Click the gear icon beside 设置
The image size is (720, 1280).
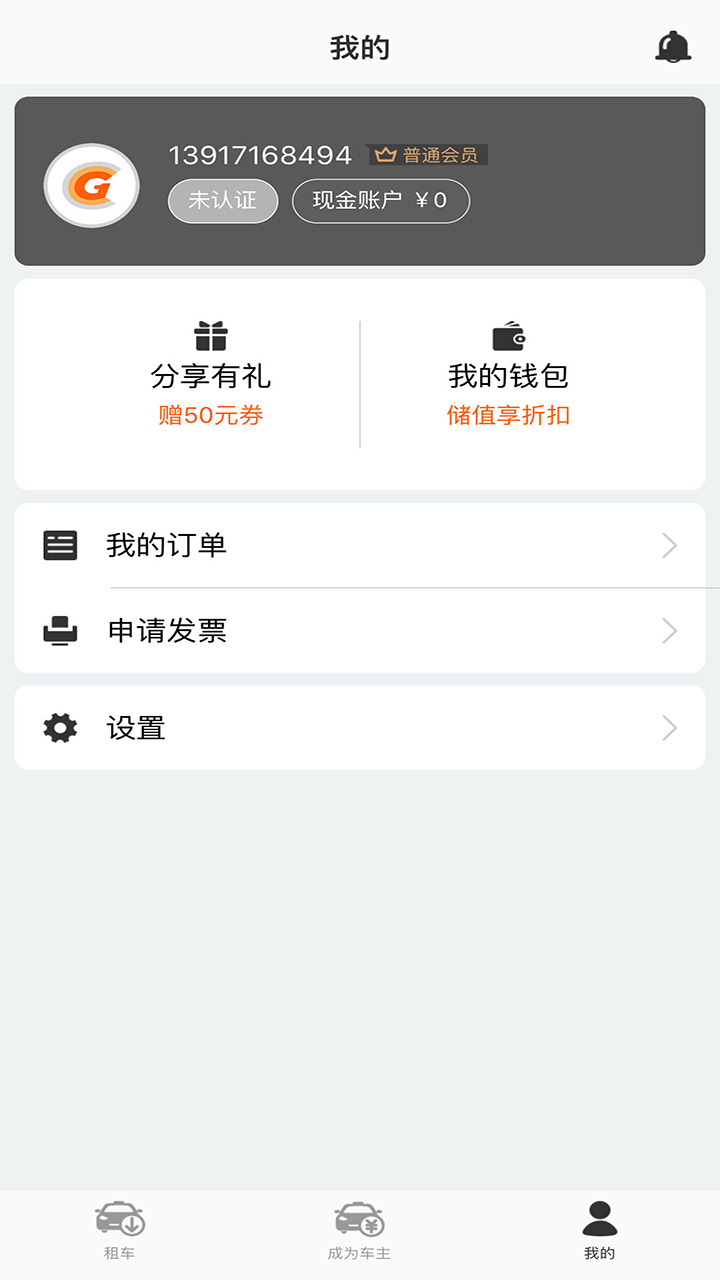pyautogui.click(x=60, y=728)
